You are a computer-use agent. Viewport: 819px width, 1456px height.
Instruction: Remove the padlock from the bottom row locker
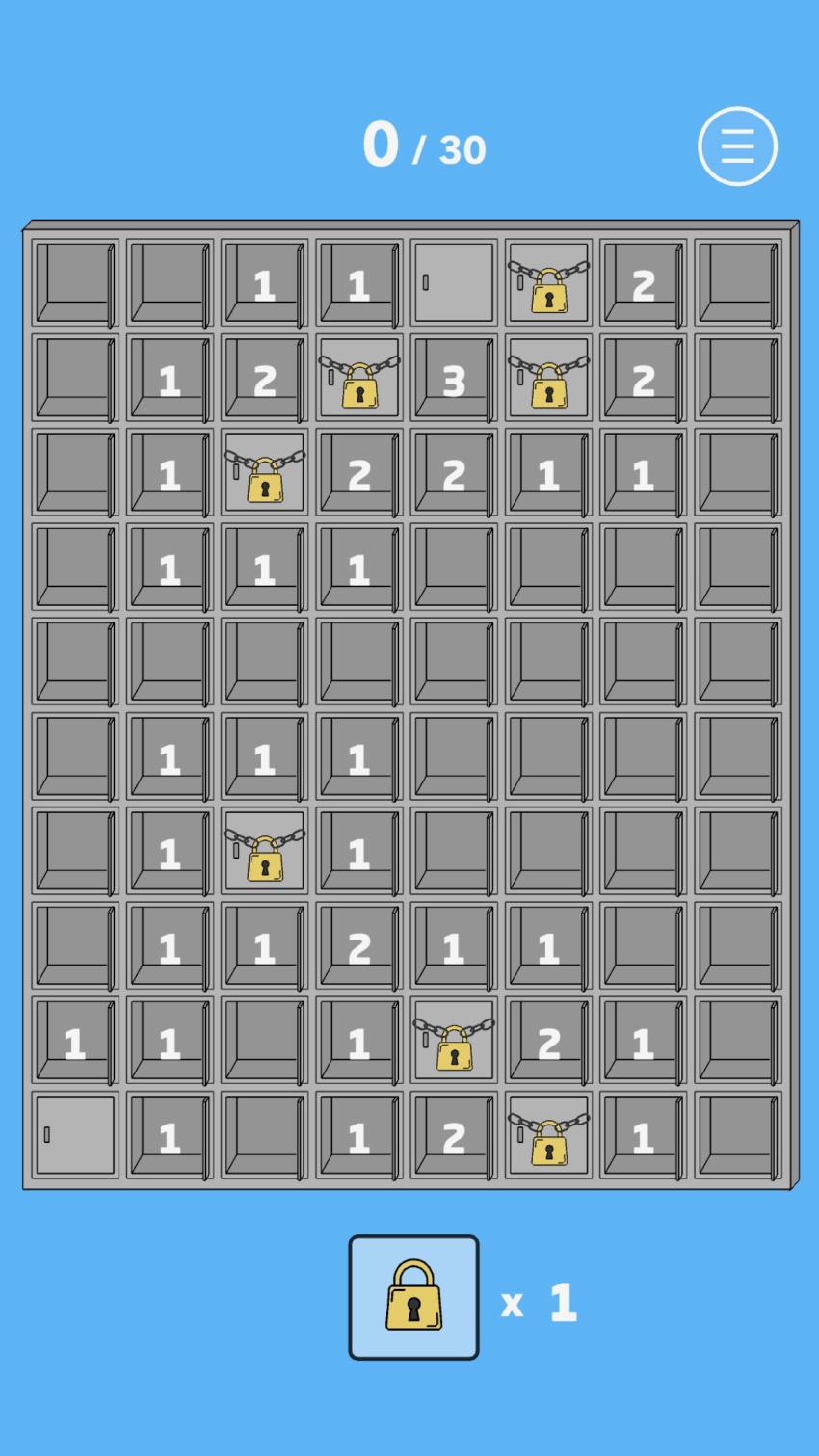click(547, 1134)
